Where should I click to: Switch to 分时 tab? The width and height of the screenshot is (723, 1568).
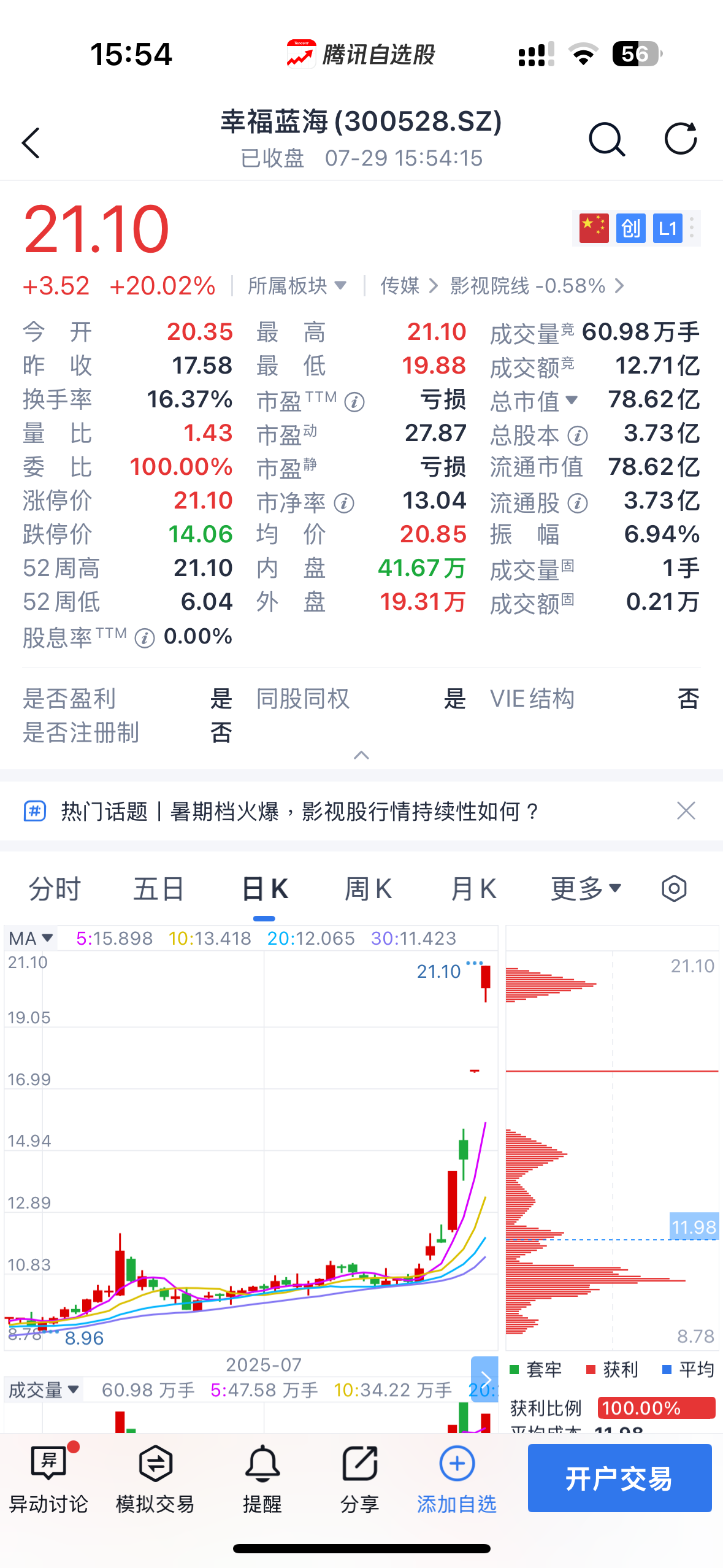click(54, 888)
